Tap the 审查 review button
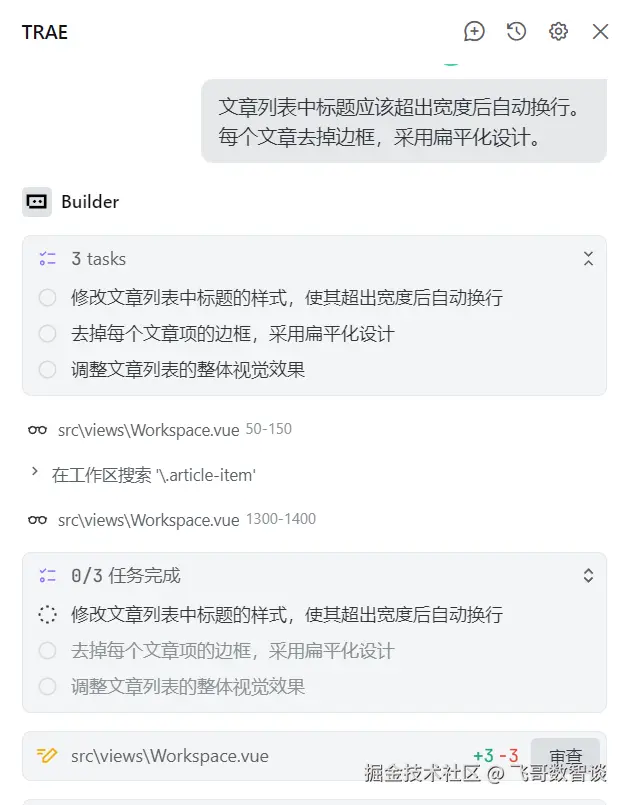The width and height of the screenshot is (628, 805). coord(565,757)
